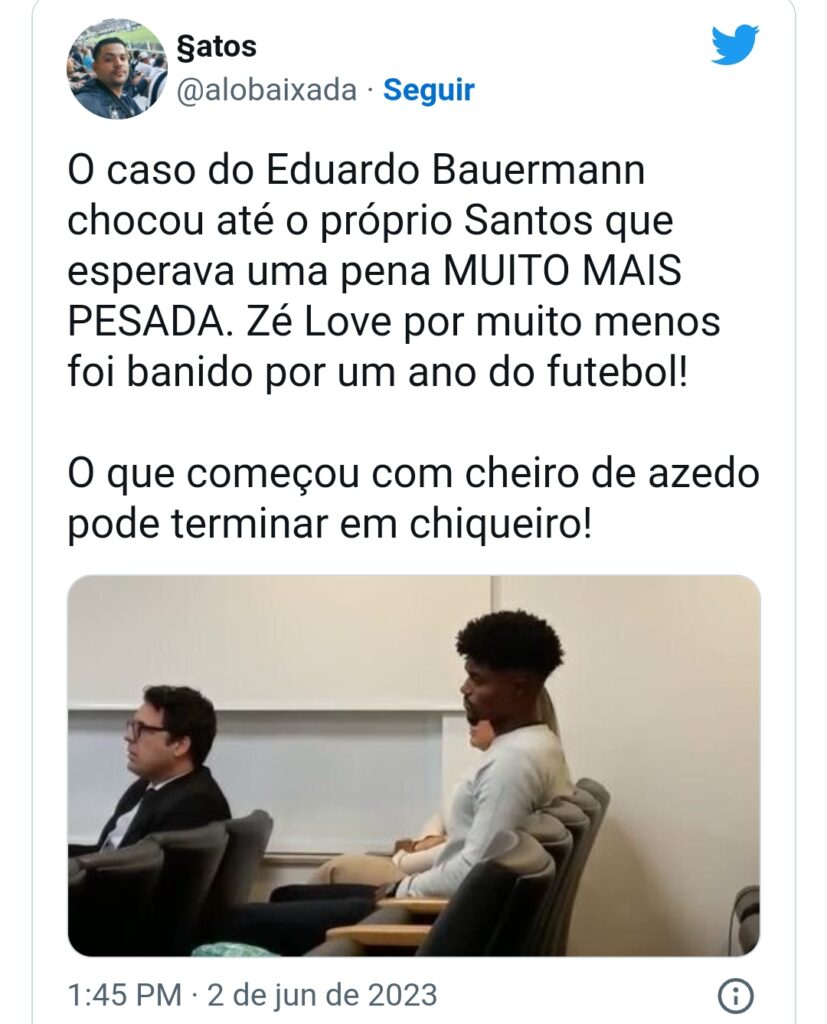Screen dimensions: 827x1024
Task: Open the tweet info icon
Action: click(x=735, y=996)
